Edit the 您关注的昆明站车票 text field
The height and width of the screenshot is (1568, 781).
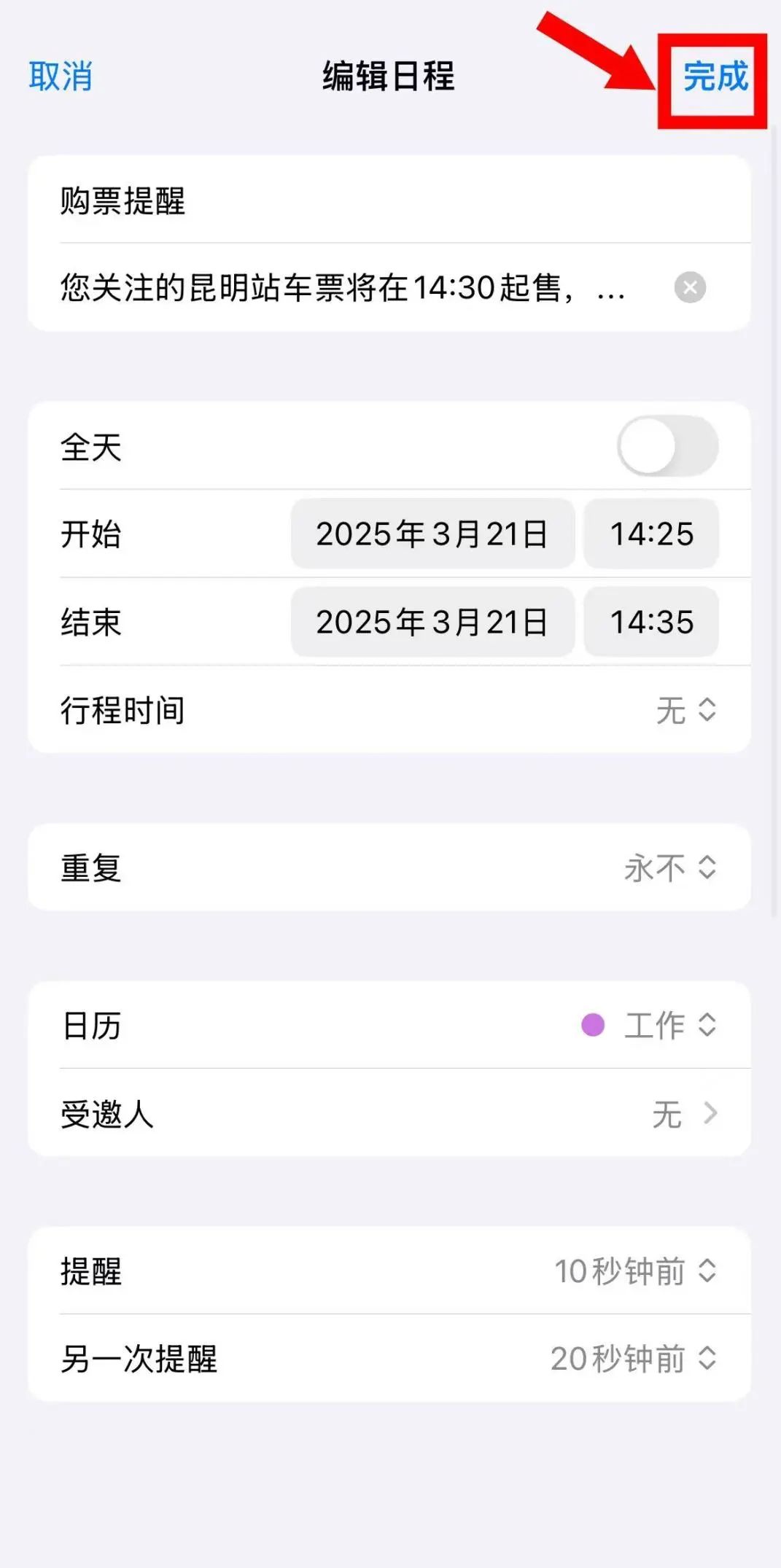pyautogui.click(x=343, y=288)
